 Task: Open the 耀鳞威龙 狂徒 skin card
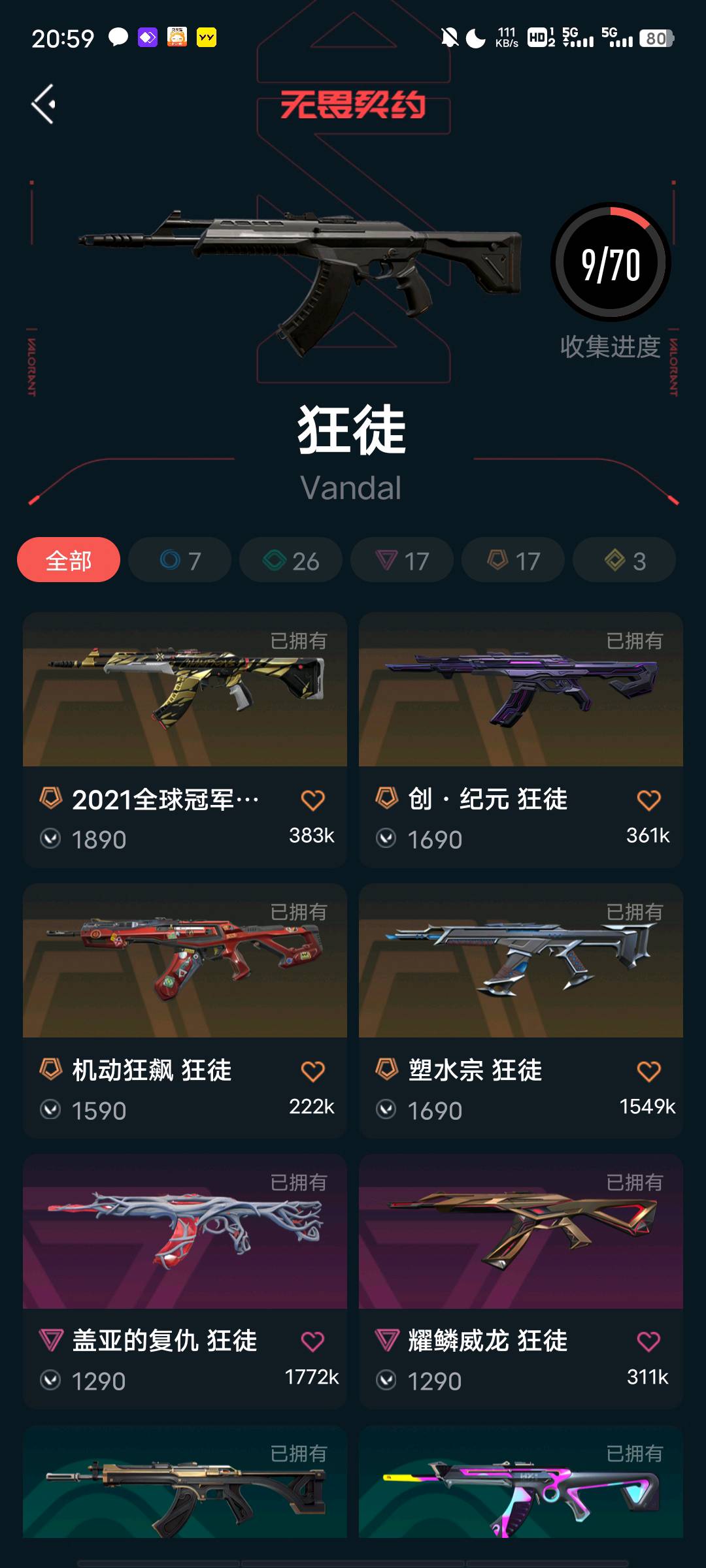[x=521, y=1235]
